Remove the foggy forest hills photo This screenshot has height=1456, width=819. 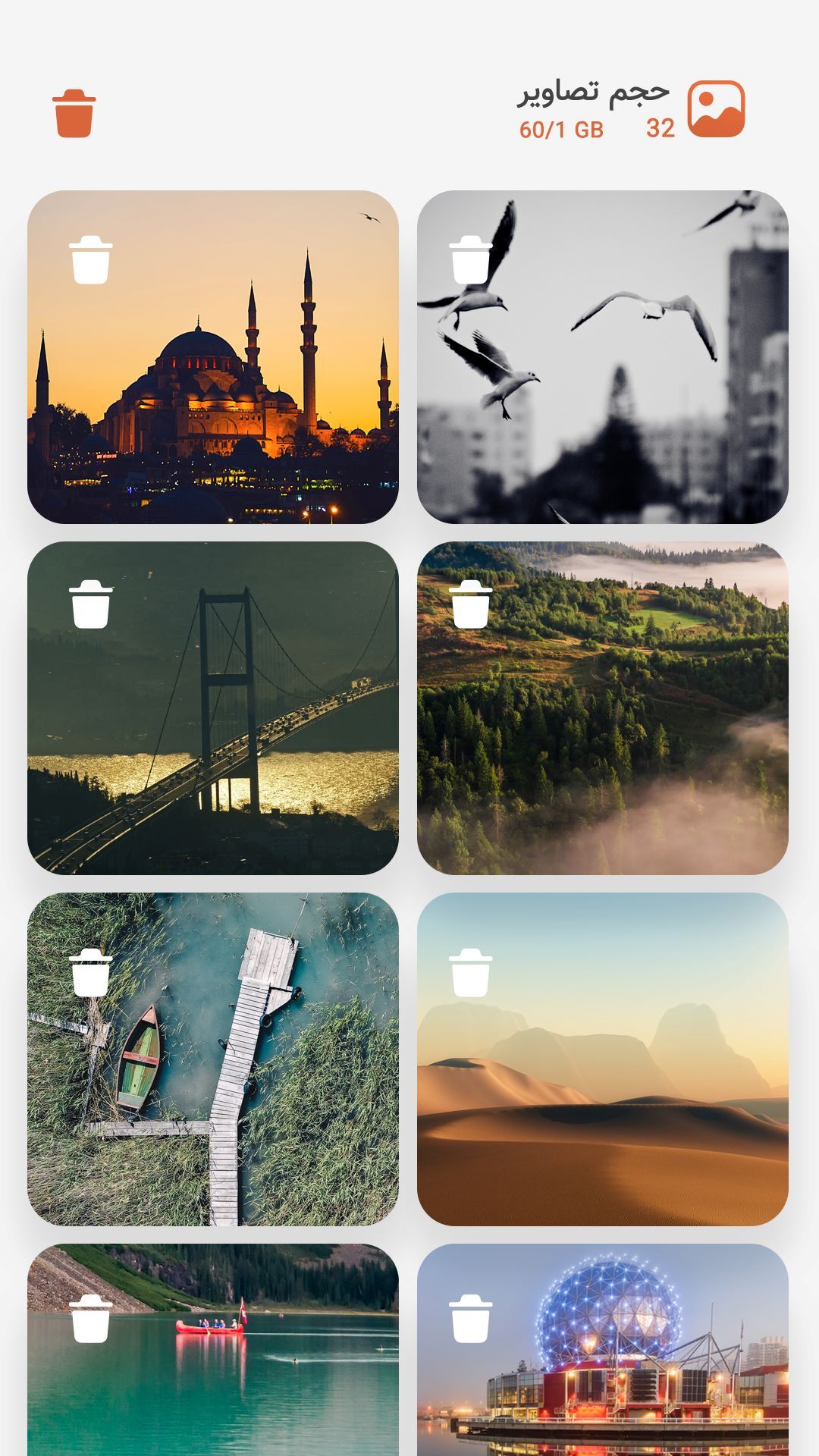[471, 604]
